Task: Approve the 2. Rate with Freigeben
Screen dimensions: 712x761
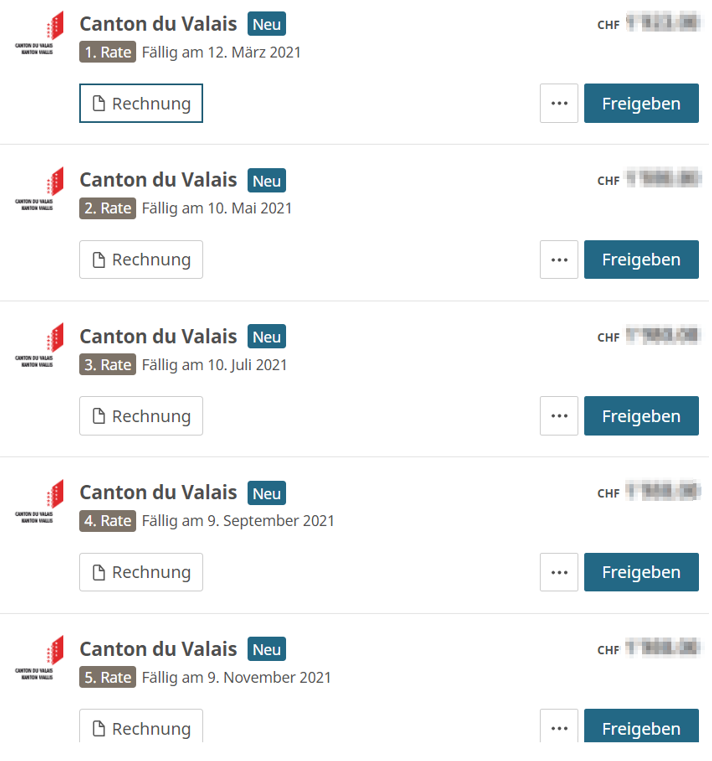Action: point(641,259)
